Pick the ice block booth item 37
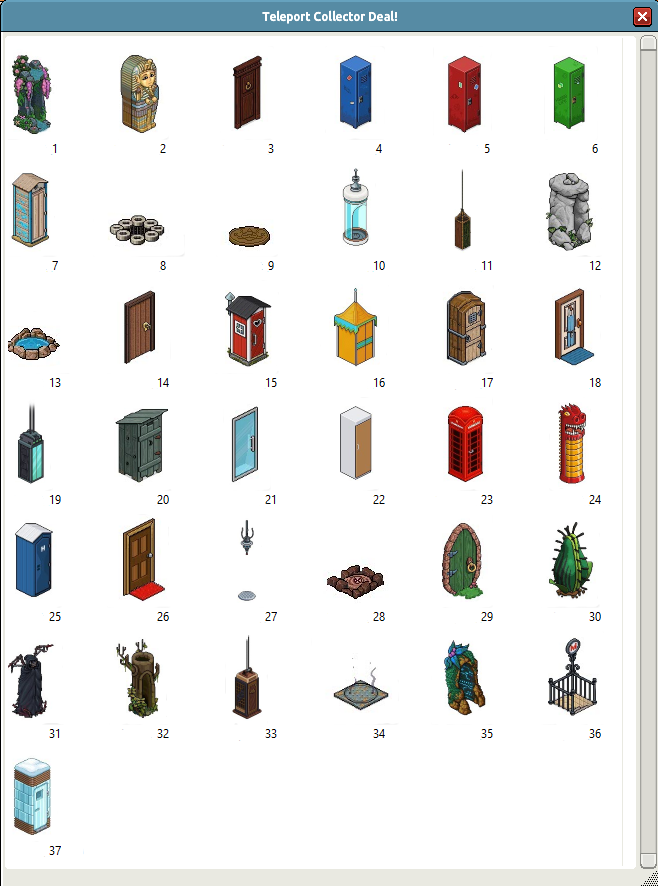The image size is (658, 886). (33, 796)
